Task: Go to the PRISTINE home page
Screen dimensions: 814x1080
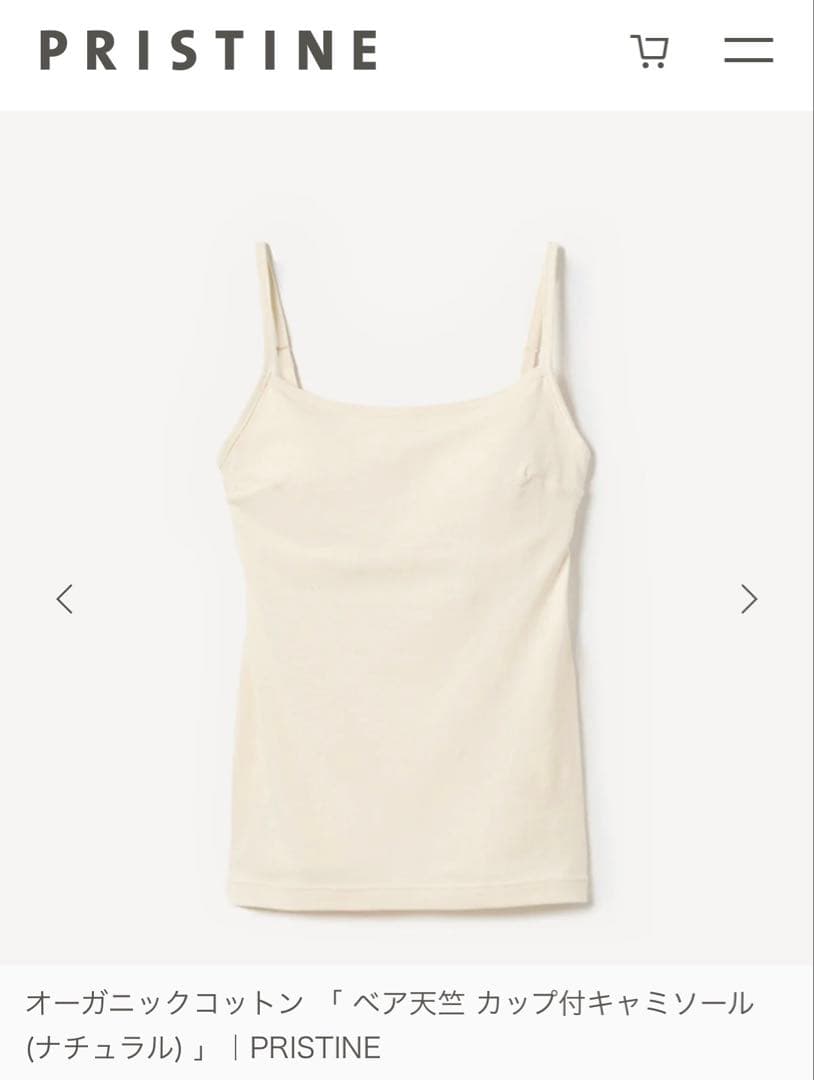Action: [209, 51]
